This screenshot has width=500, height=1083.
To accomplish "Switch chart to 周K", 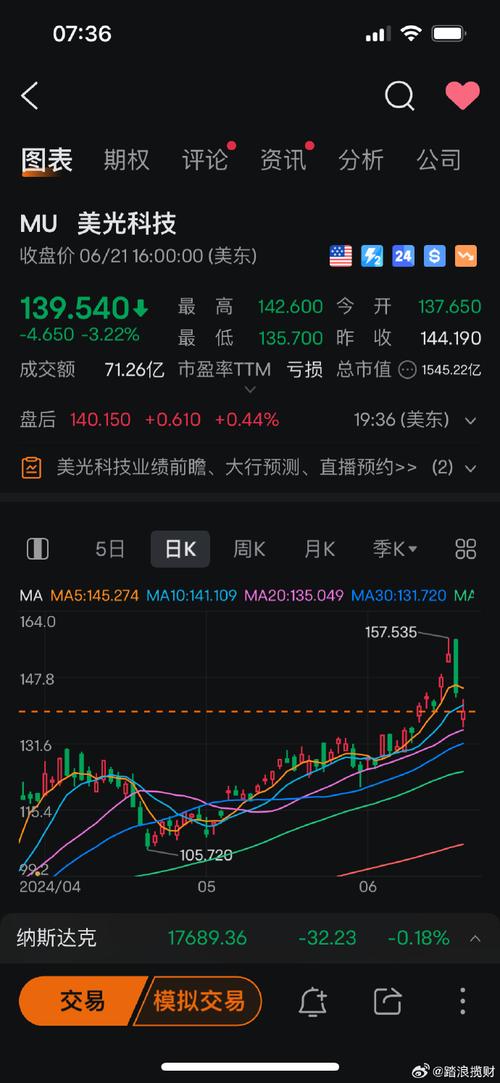I will pos(249,549).
